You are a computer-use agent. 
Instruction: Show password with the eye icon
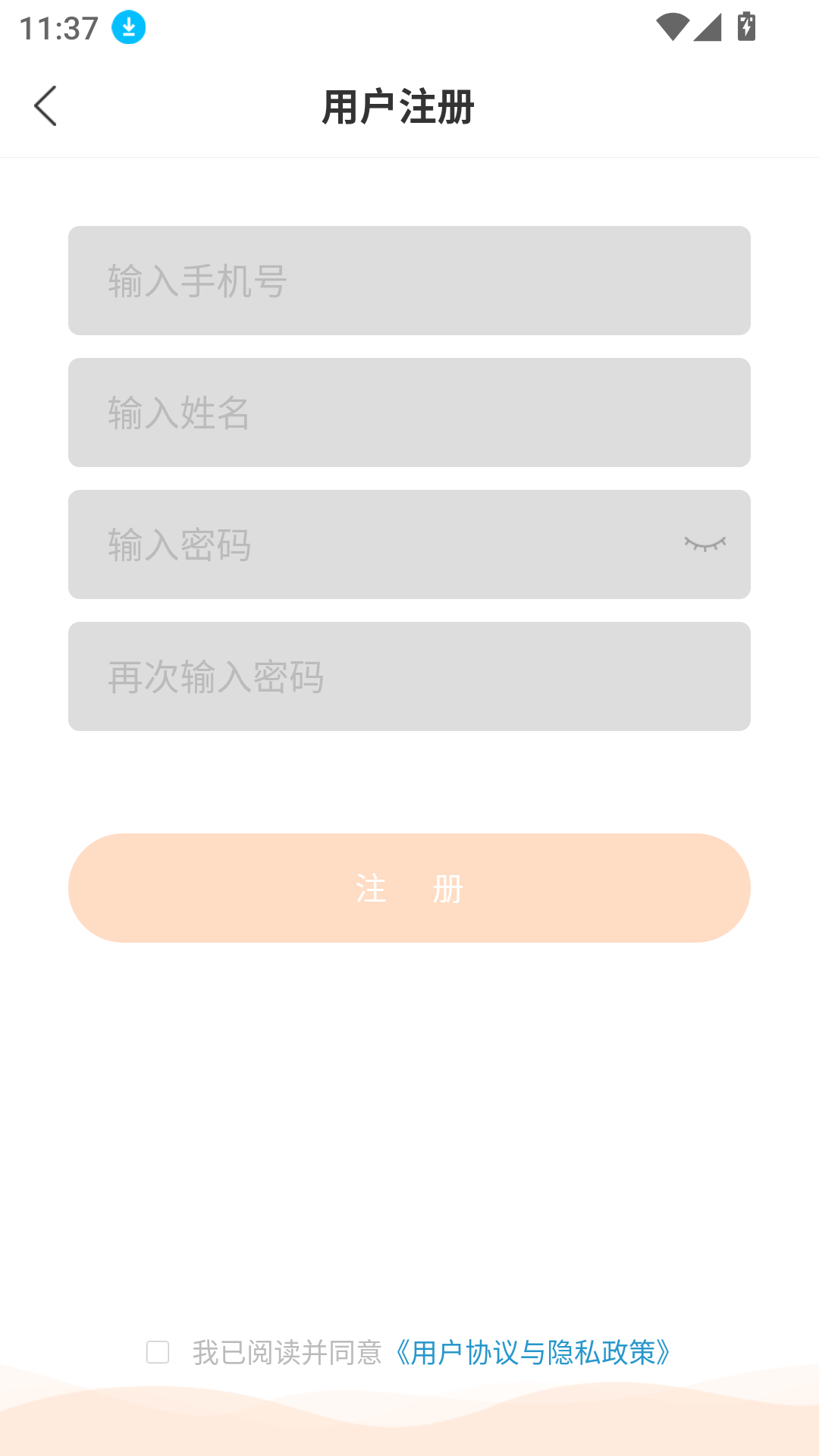coord(704,544)
